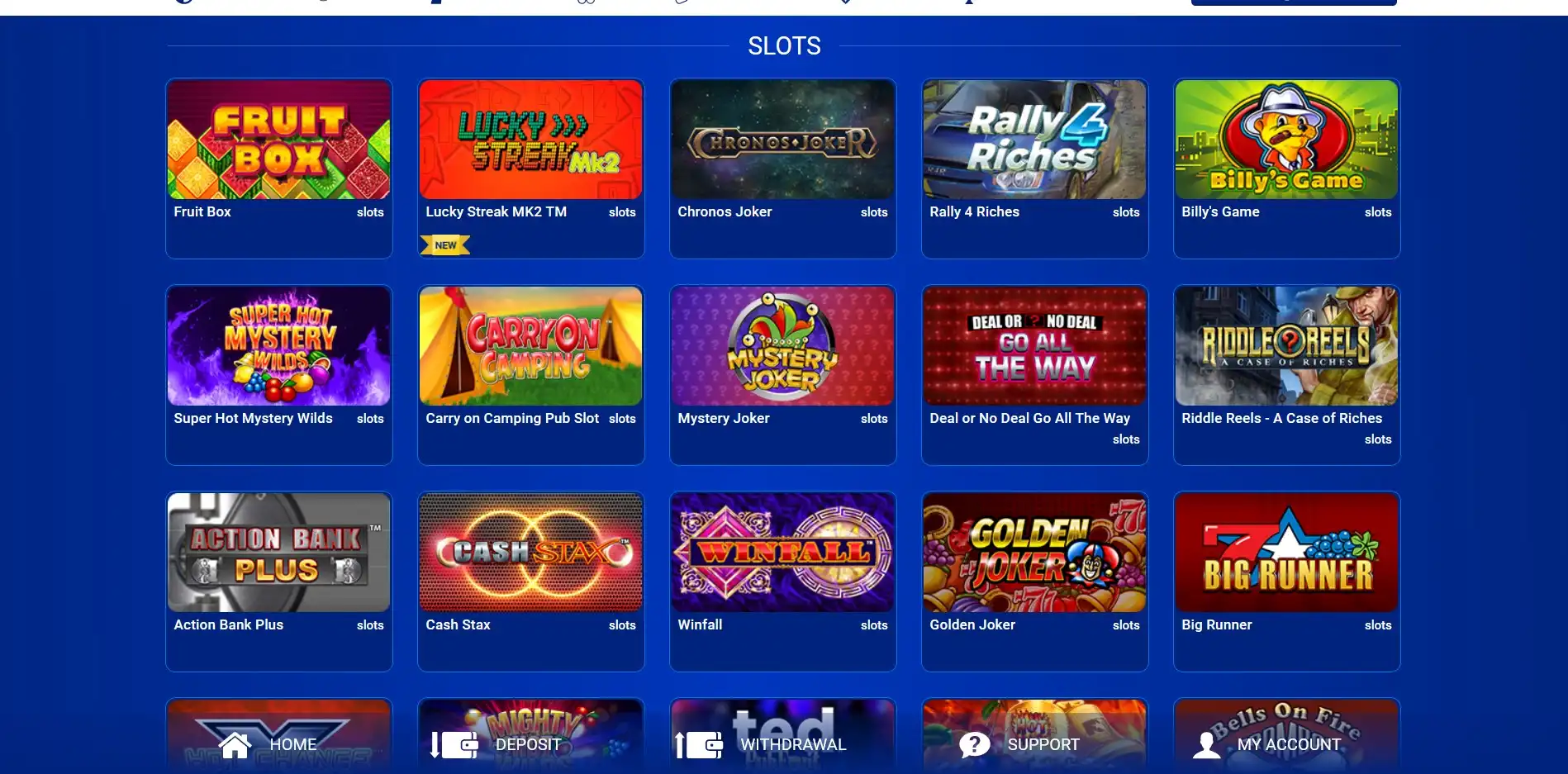Open Deal or No Deal Go All The Way
1568x774 pixels.
1034,347
